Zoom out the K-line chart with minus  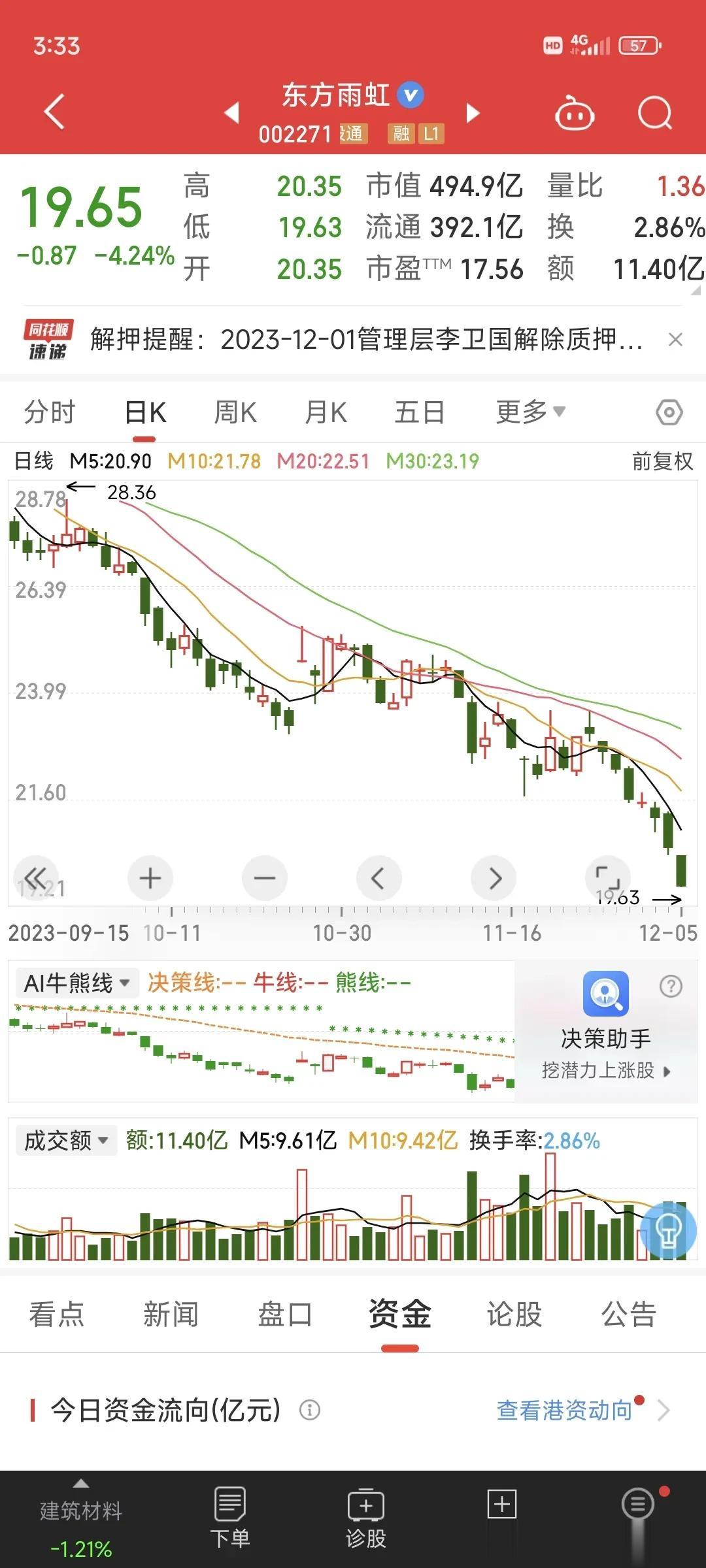coord(264,878)
